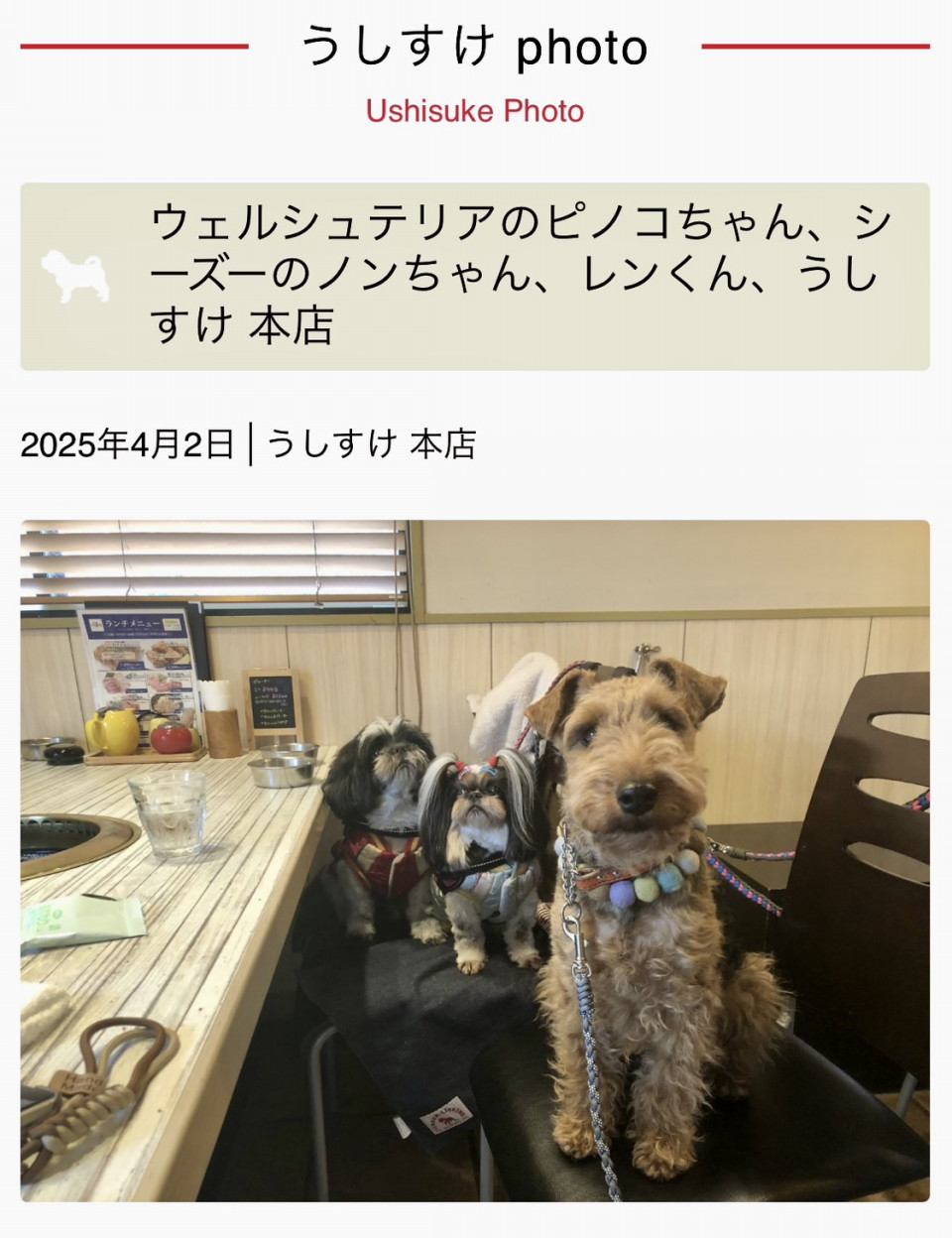Image resolution: width=952 pixels, height=1238 pixels.
Task: Open the dogs photo in full view
Action: click(x=474, y=860)
